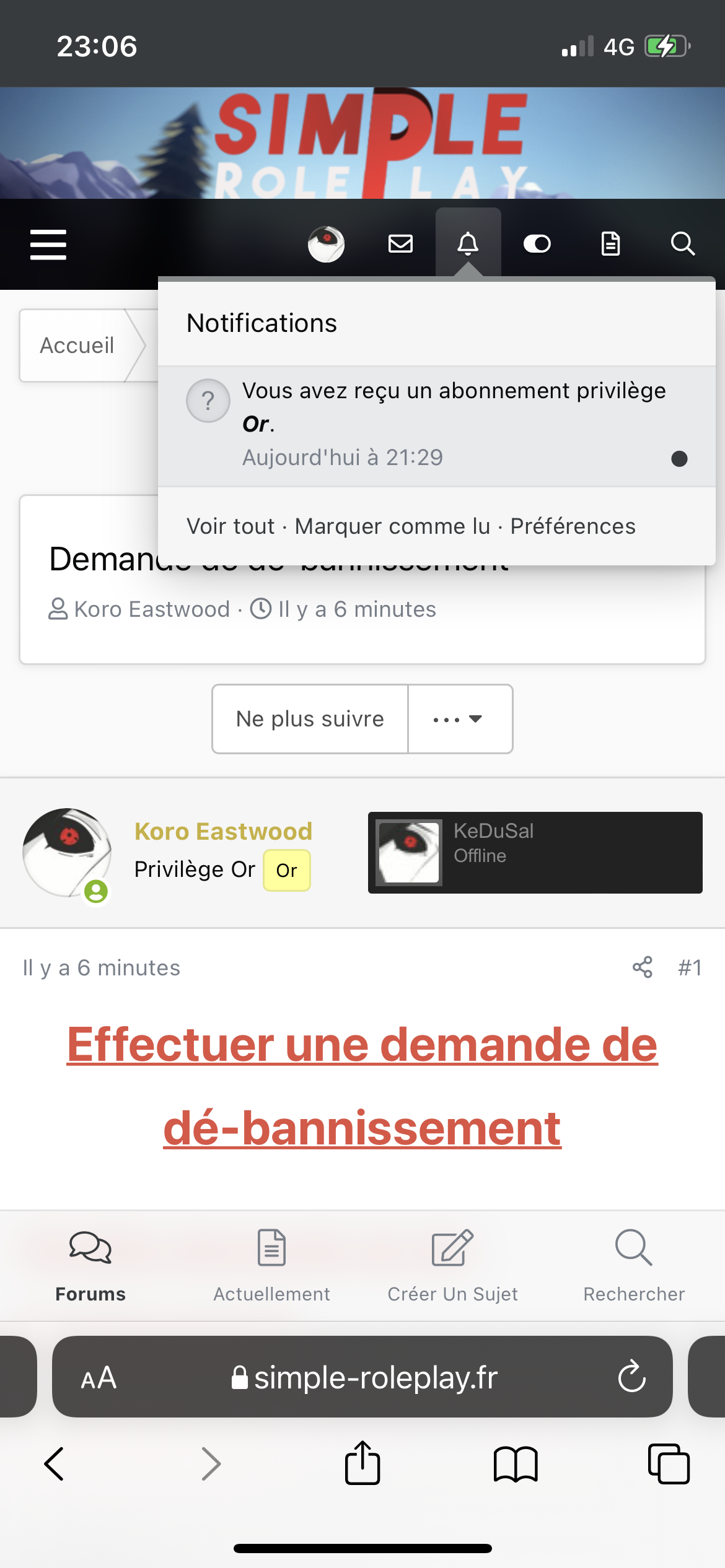Open notification Préférences
Screen dimensions: 725x1568
[x=573, y=526]
